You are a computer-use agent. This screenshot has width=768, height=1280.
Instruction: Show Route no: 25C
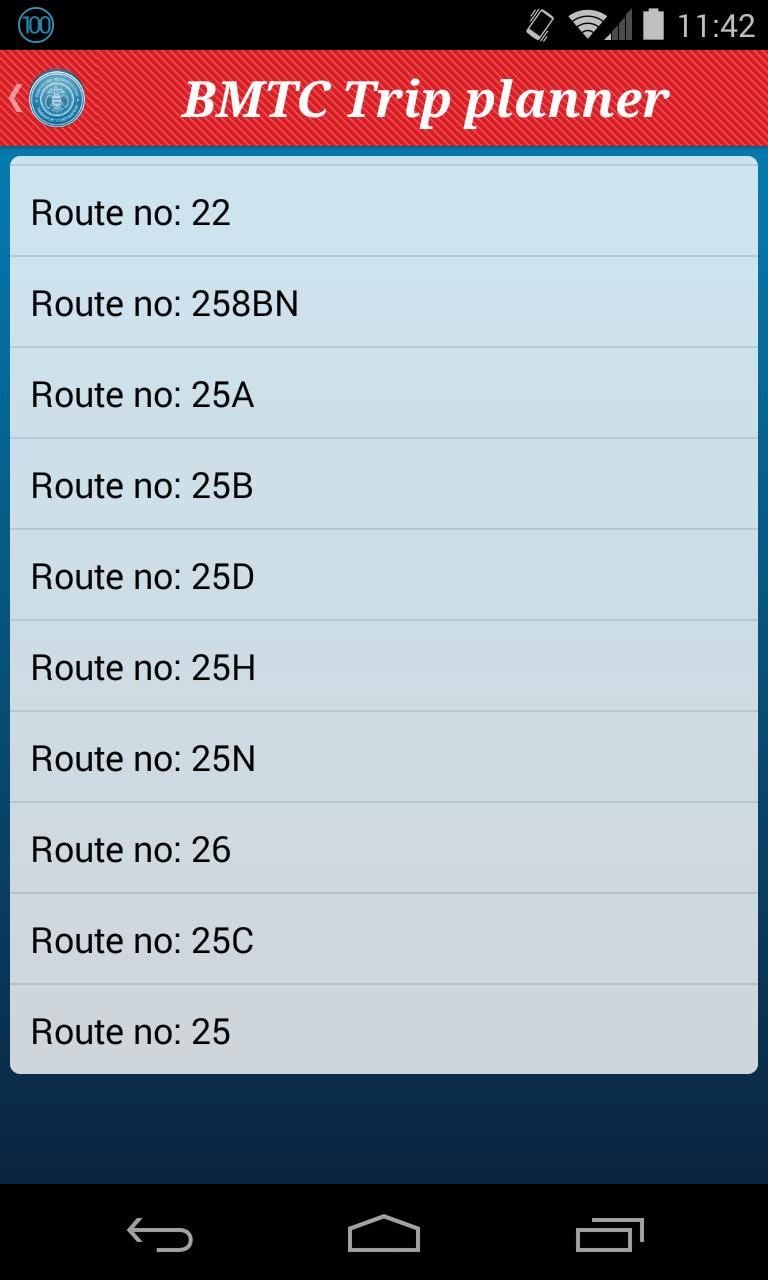click(x=384, y=940)
